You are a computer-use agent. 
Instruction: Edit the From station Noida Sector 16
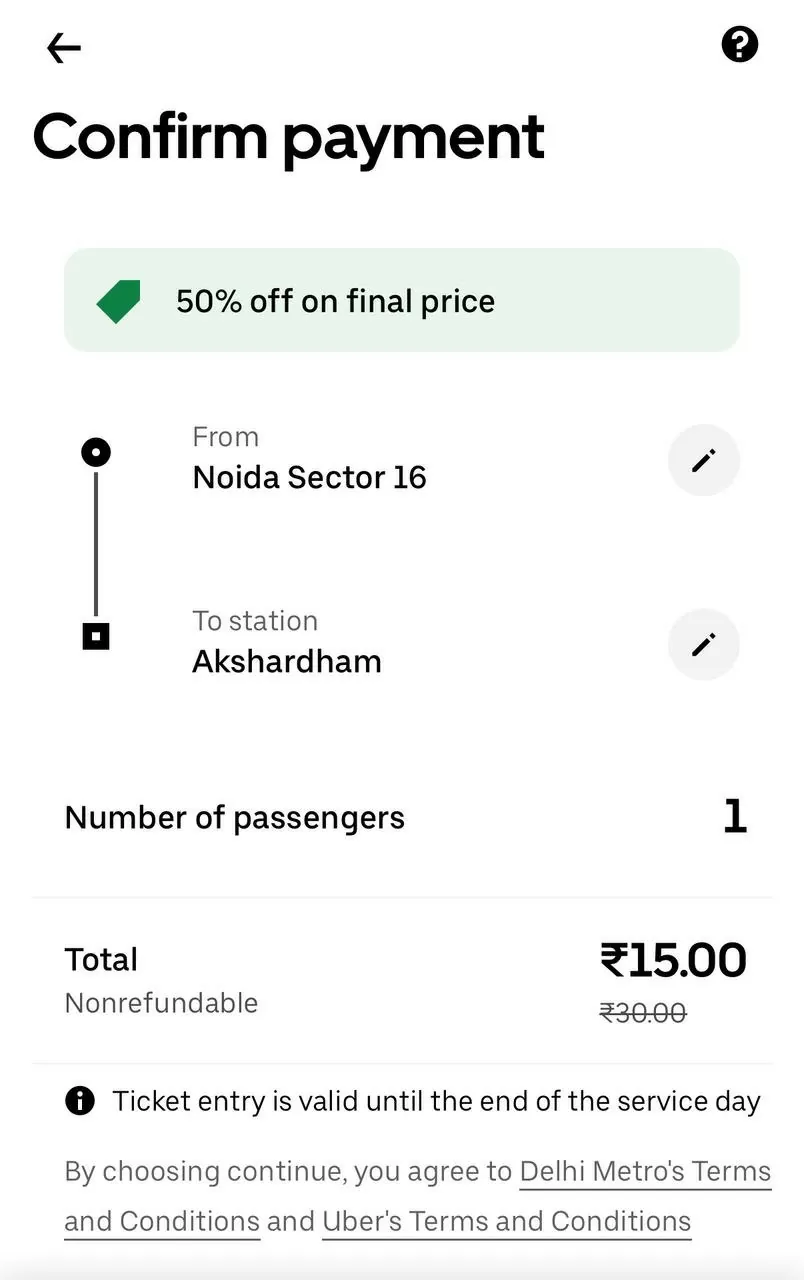click(x=703, y=460)
